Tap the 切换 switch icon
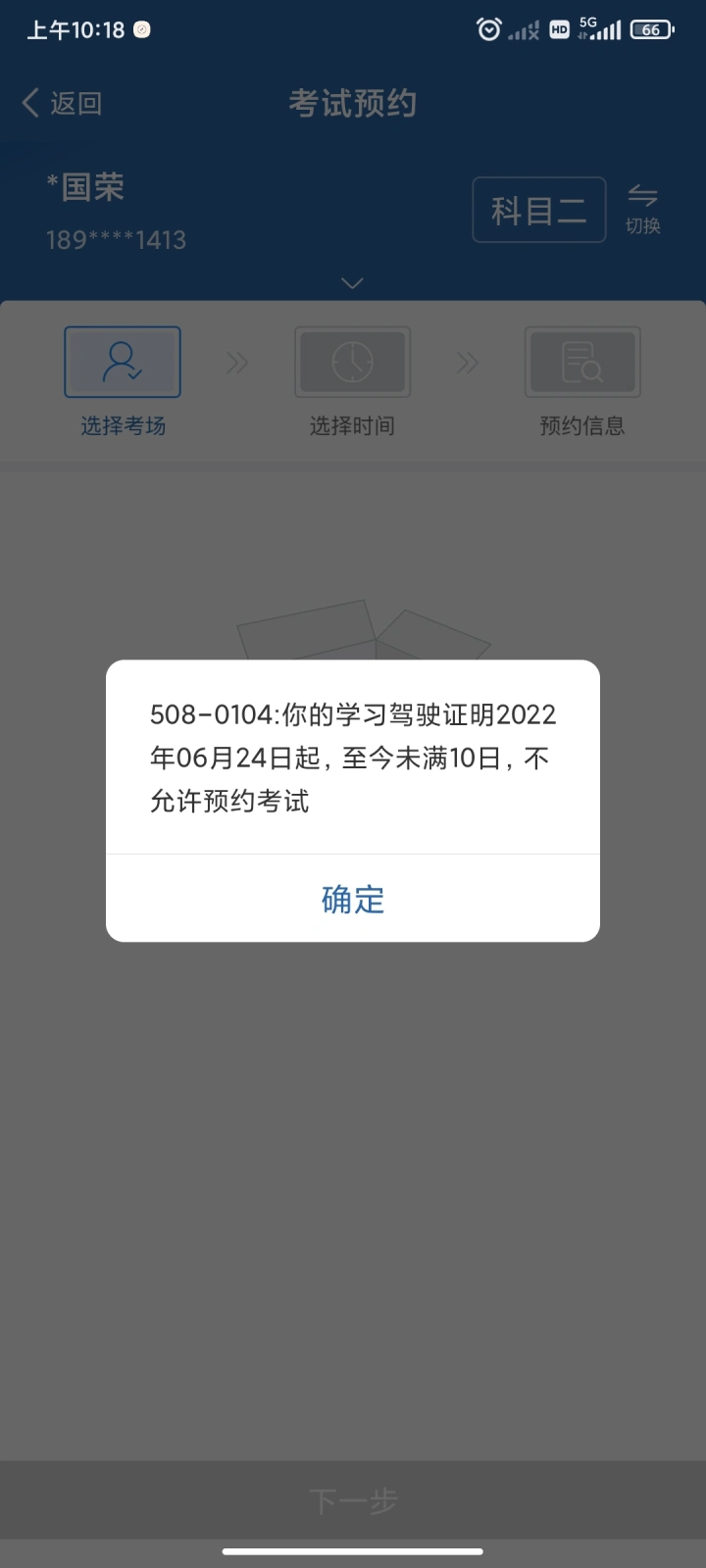 pyautogui.click(x=643, y=209)
